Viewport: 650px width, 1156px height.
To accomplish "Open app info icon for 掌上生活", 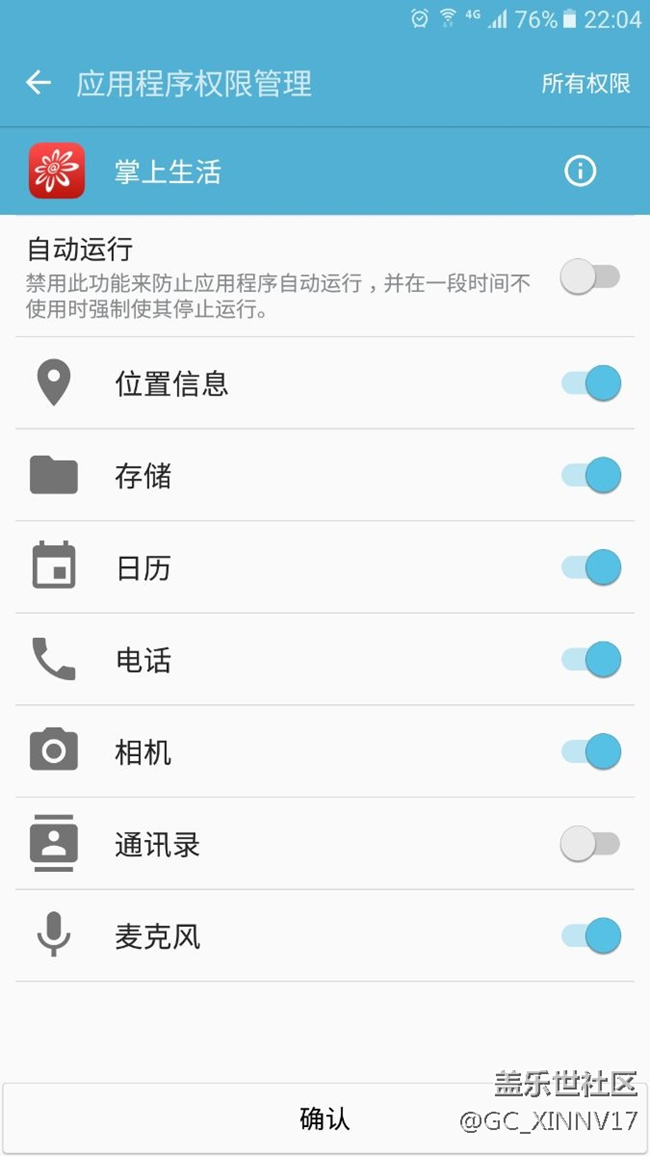I will [x=580, y=172].
